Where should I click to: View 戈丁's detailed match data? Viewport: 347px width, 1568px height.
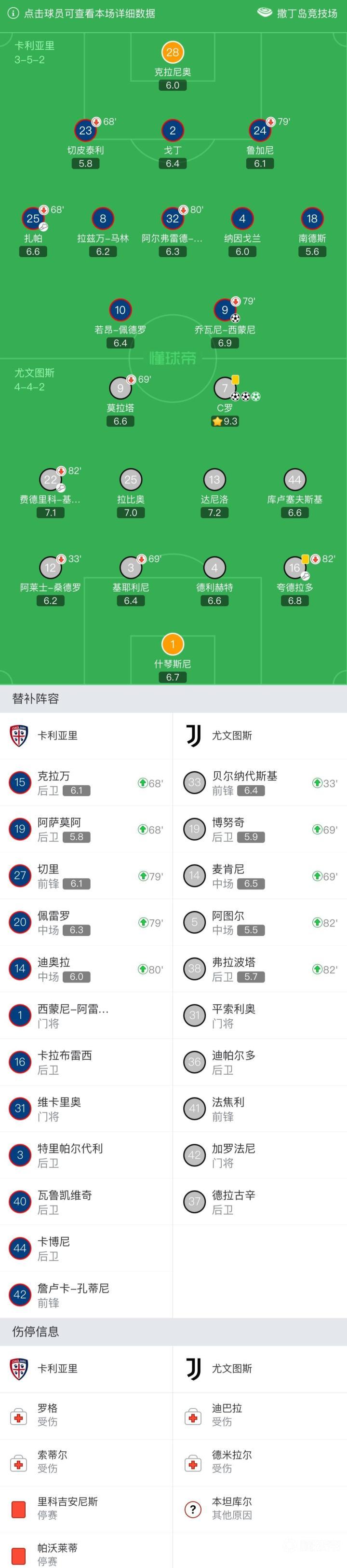[x=173, y=131]
